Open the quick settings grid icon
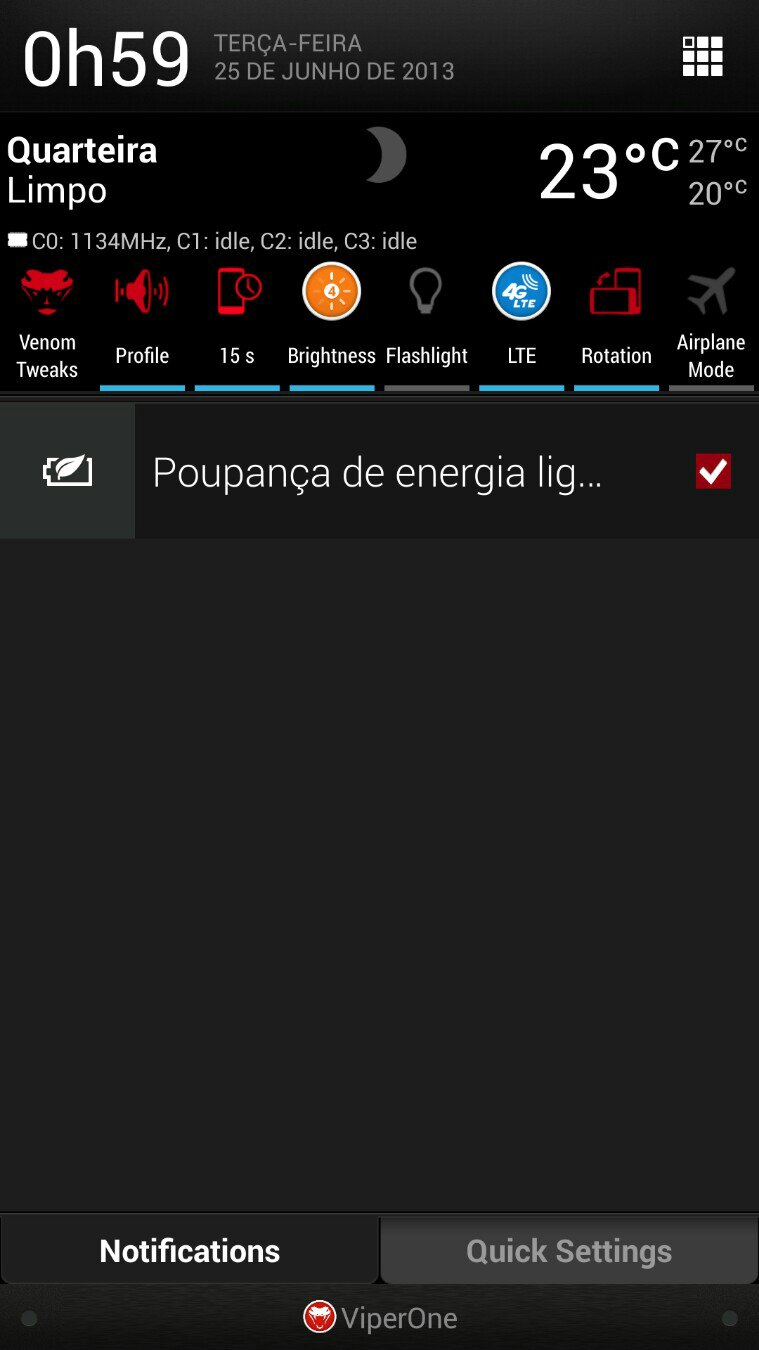Image resolution: width=759 pixels, height=1350 pixels. pyautogui.click(x=702, y=56)
